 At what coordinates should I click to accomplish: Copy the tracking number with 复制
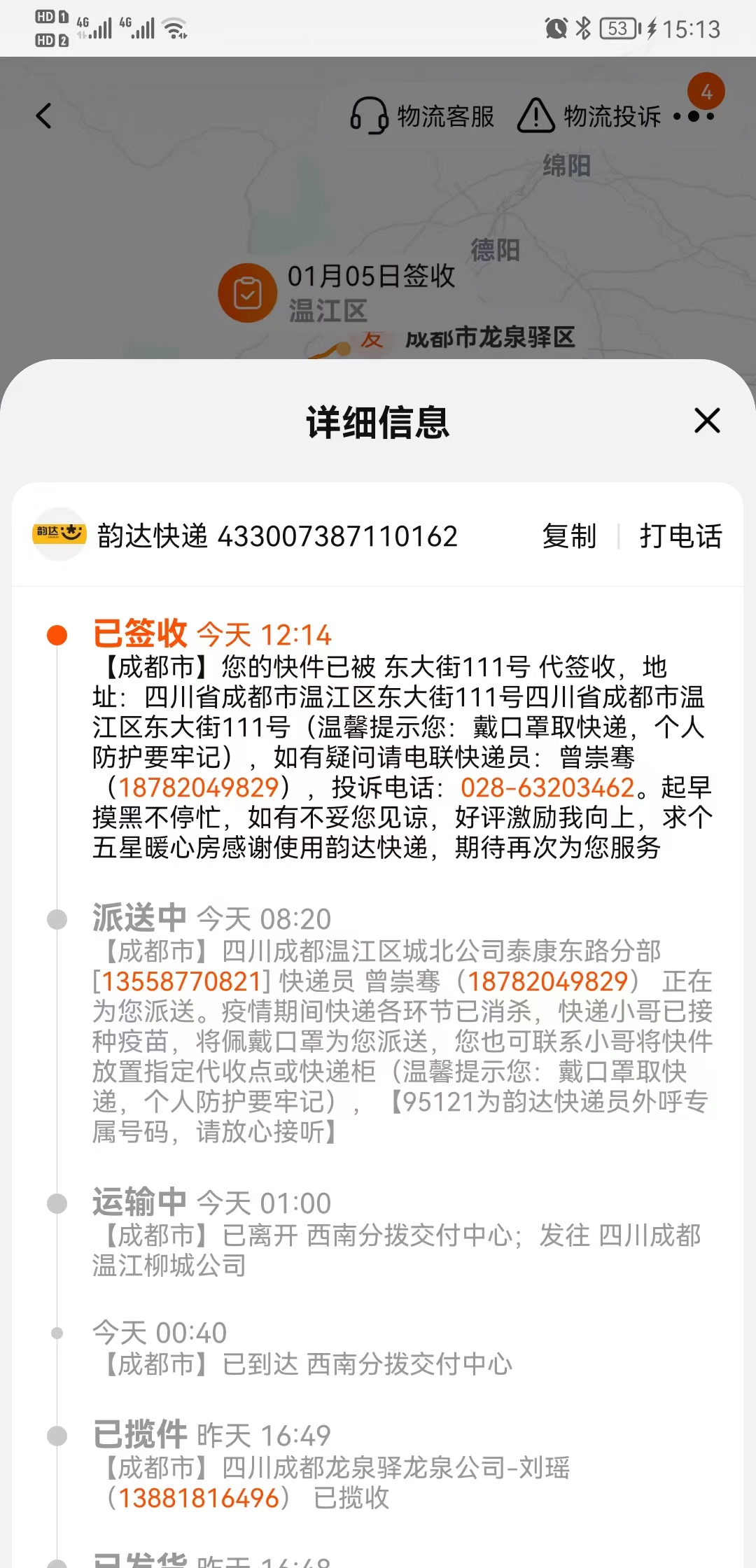pos(569,536)
